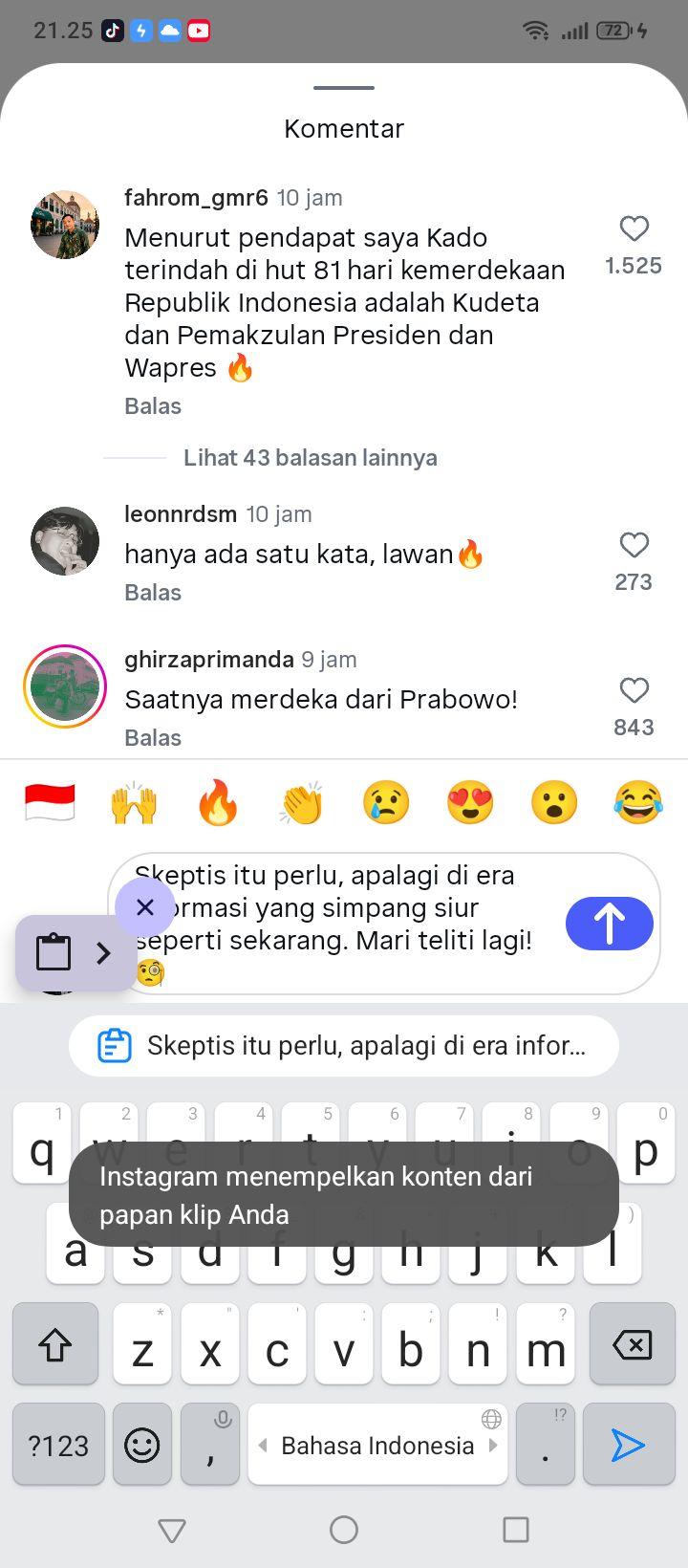Reply to fahrom_gmr6's comment

153,405
